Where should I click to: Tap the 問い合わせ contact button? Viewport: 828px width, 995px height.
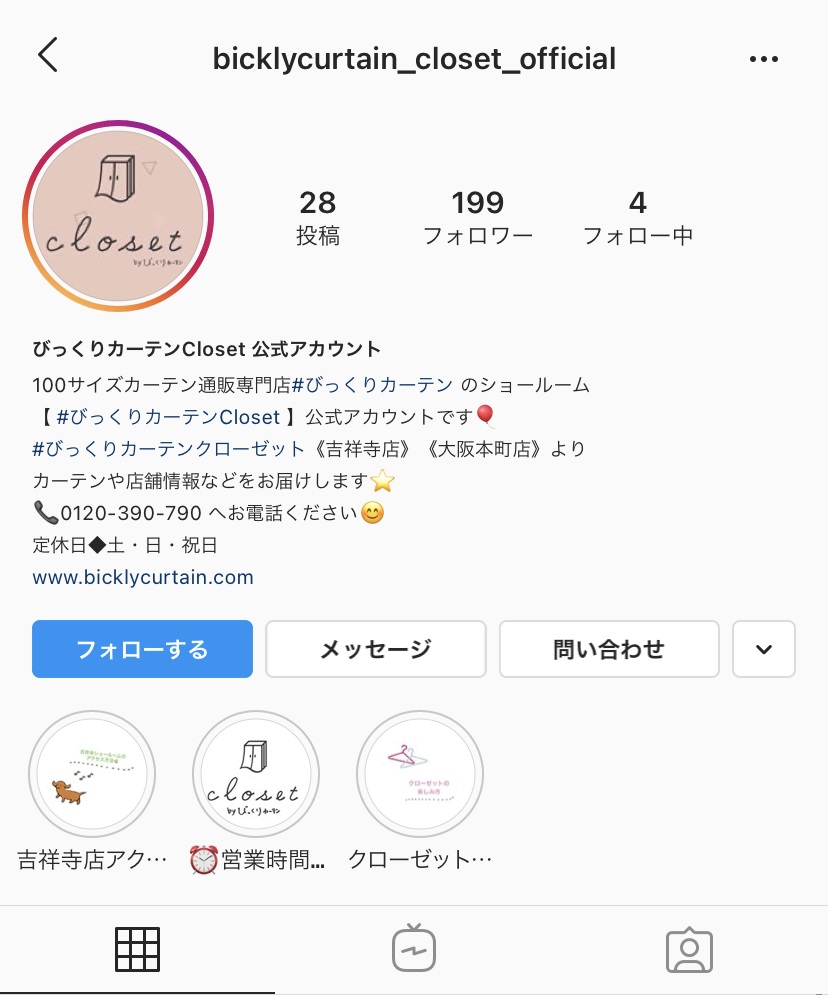coord(609,649)
